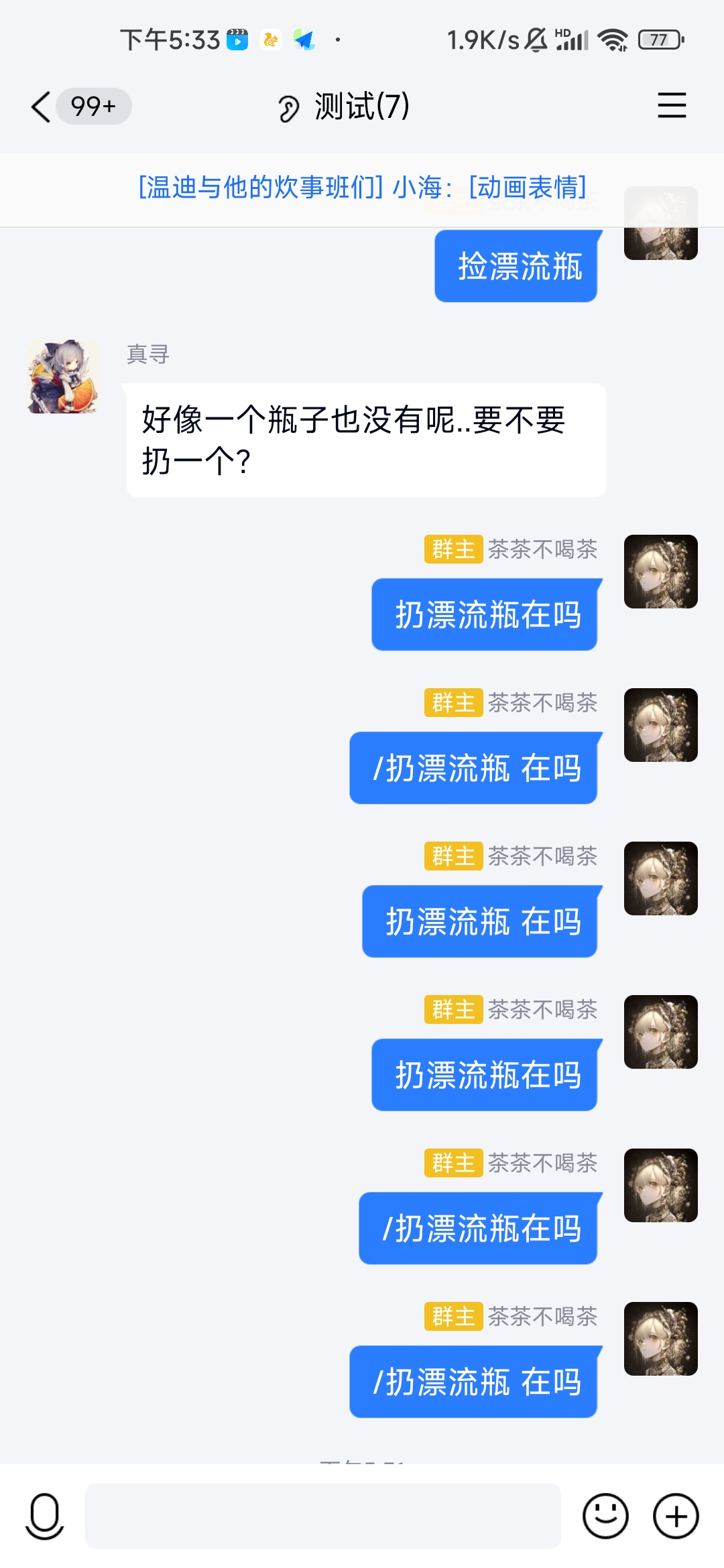Viewport: 724px width, 1568px height.
Task: Tap the group title 测试(7)
Action: [360, 107]
